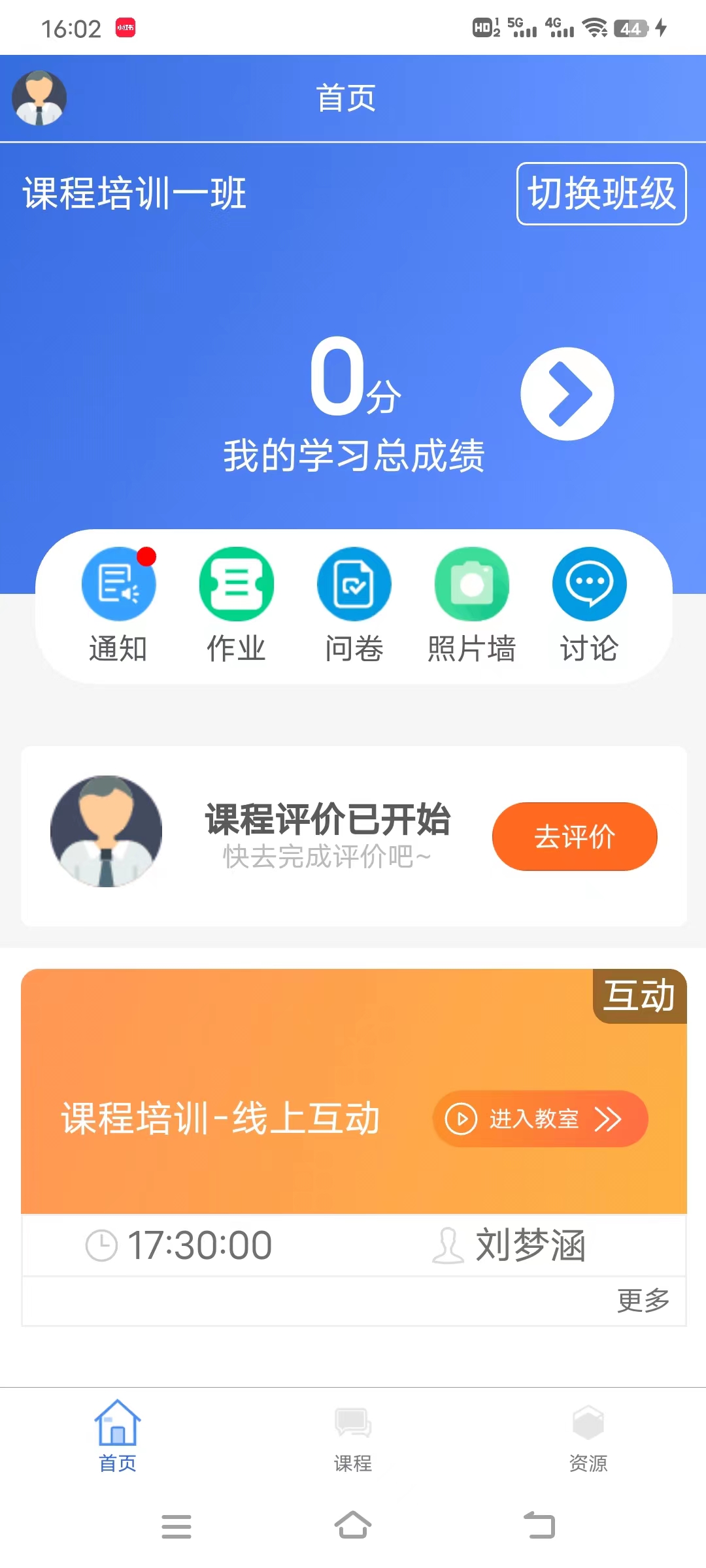
Task: Enter the classroom via 进入教室
Action: [540, 1119]
